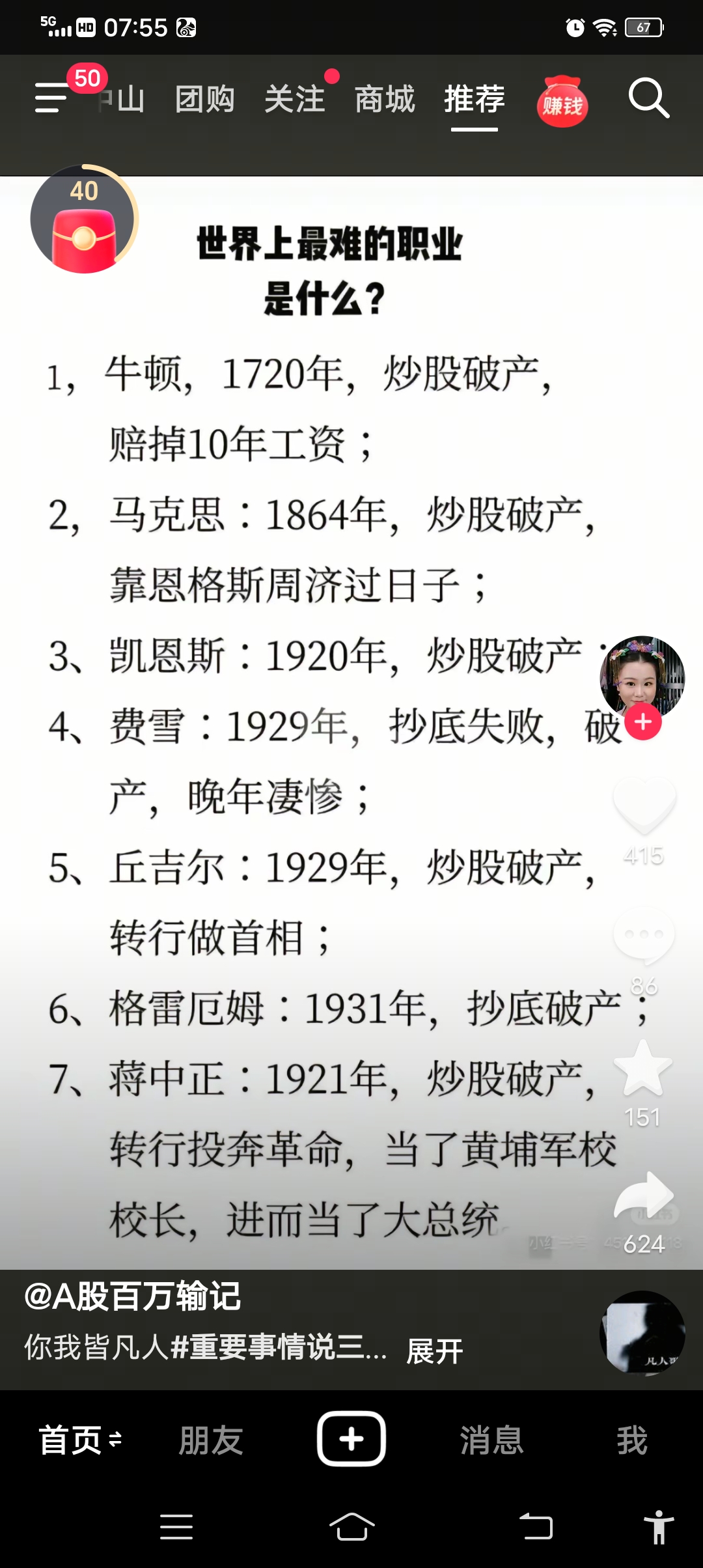This screenshot has width=703, height=1568.
Task: Like this video with the heart
Action: [644, 805]
